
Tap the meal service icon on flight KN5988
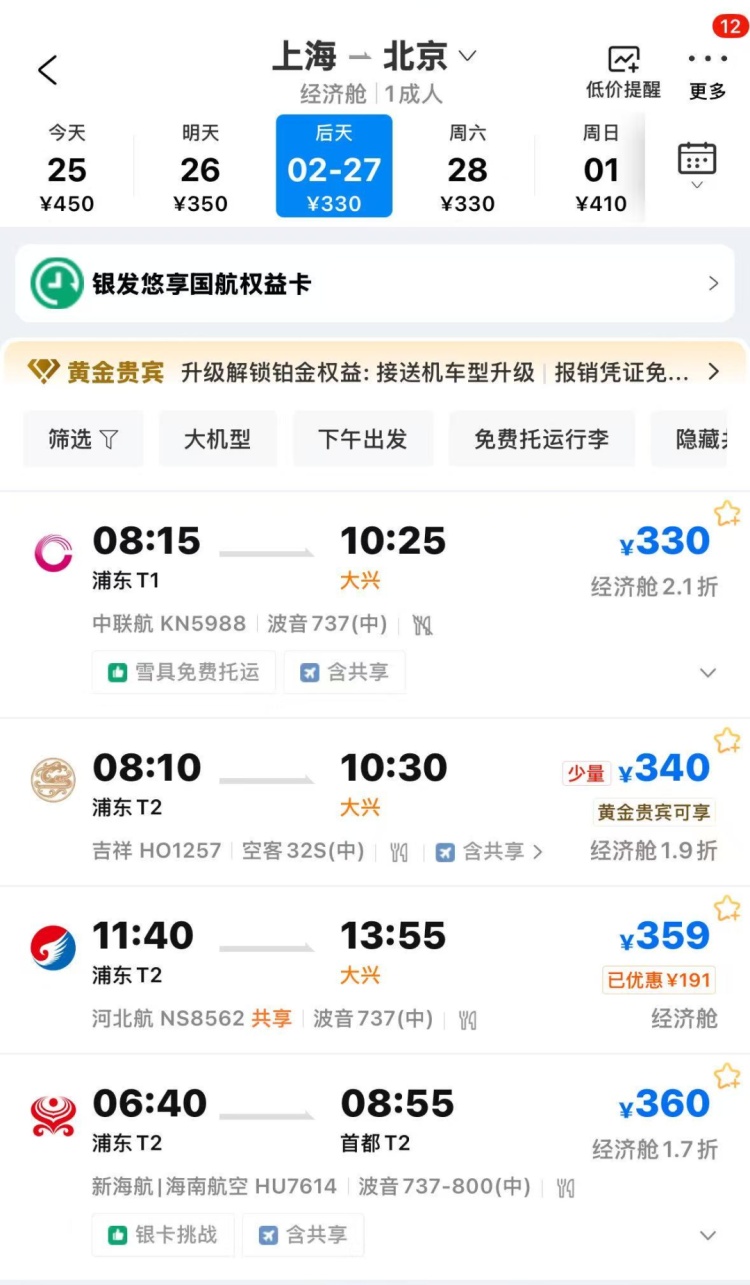click(422, 624)
